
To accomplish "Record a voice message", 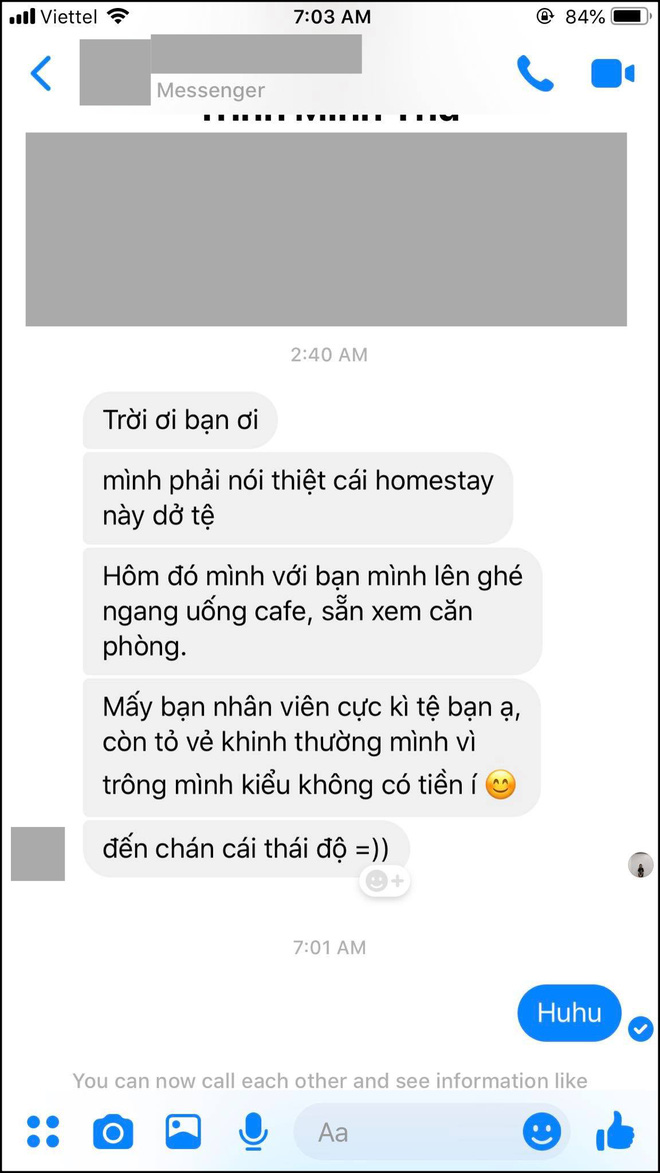I will (253, 1132).
